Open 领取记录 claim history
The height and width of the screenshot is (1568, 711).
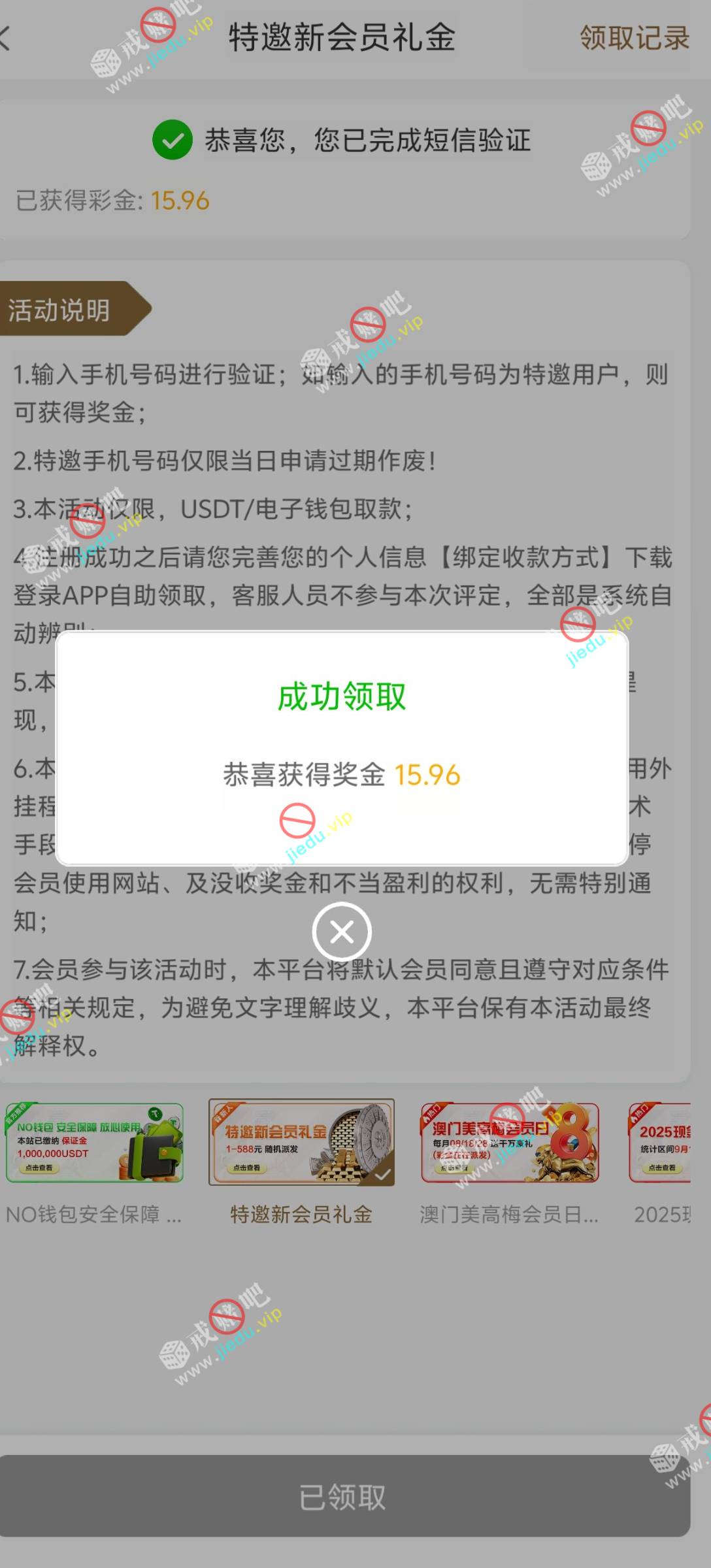tap(634, 38)
